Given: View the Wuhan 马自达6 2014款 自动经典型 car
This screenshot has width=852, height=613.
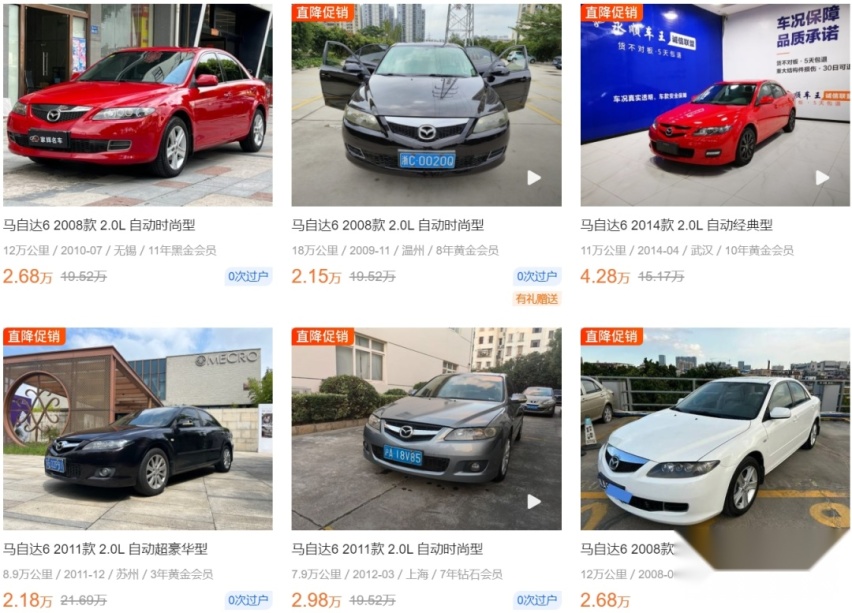Looking at the screenshot, I should click(676, 225).
